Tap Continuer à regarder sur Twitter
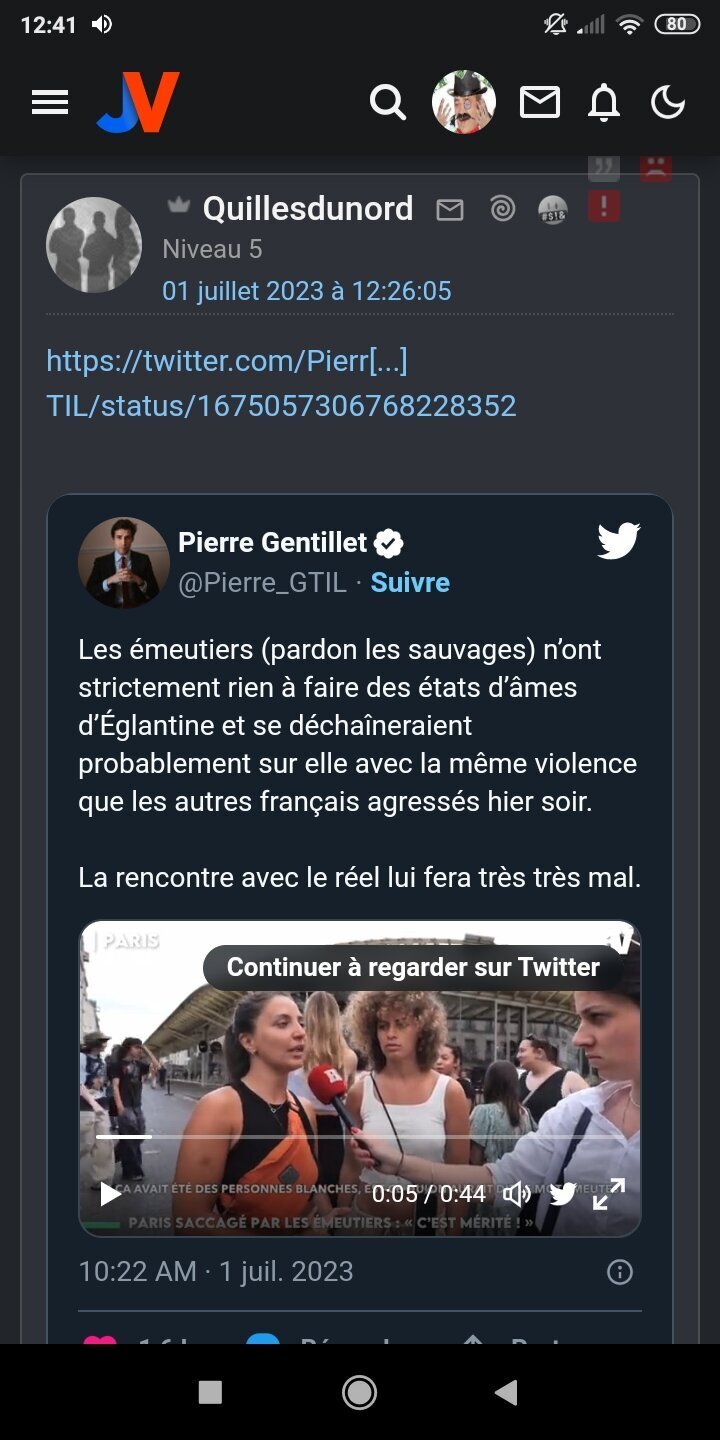Viewport: 720px width, 1440px height. point(413,967)
